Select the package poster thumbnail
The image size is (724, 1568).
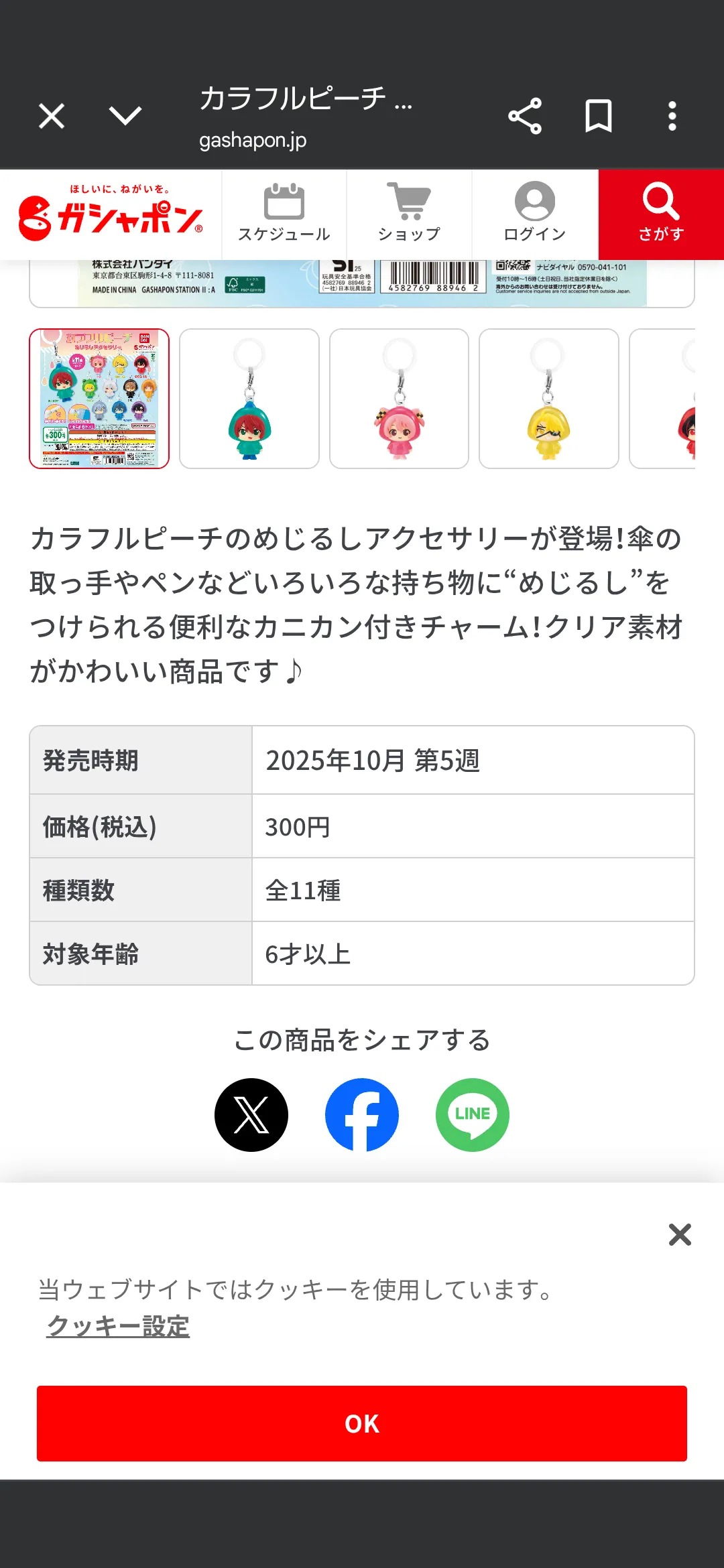[99, 399]
